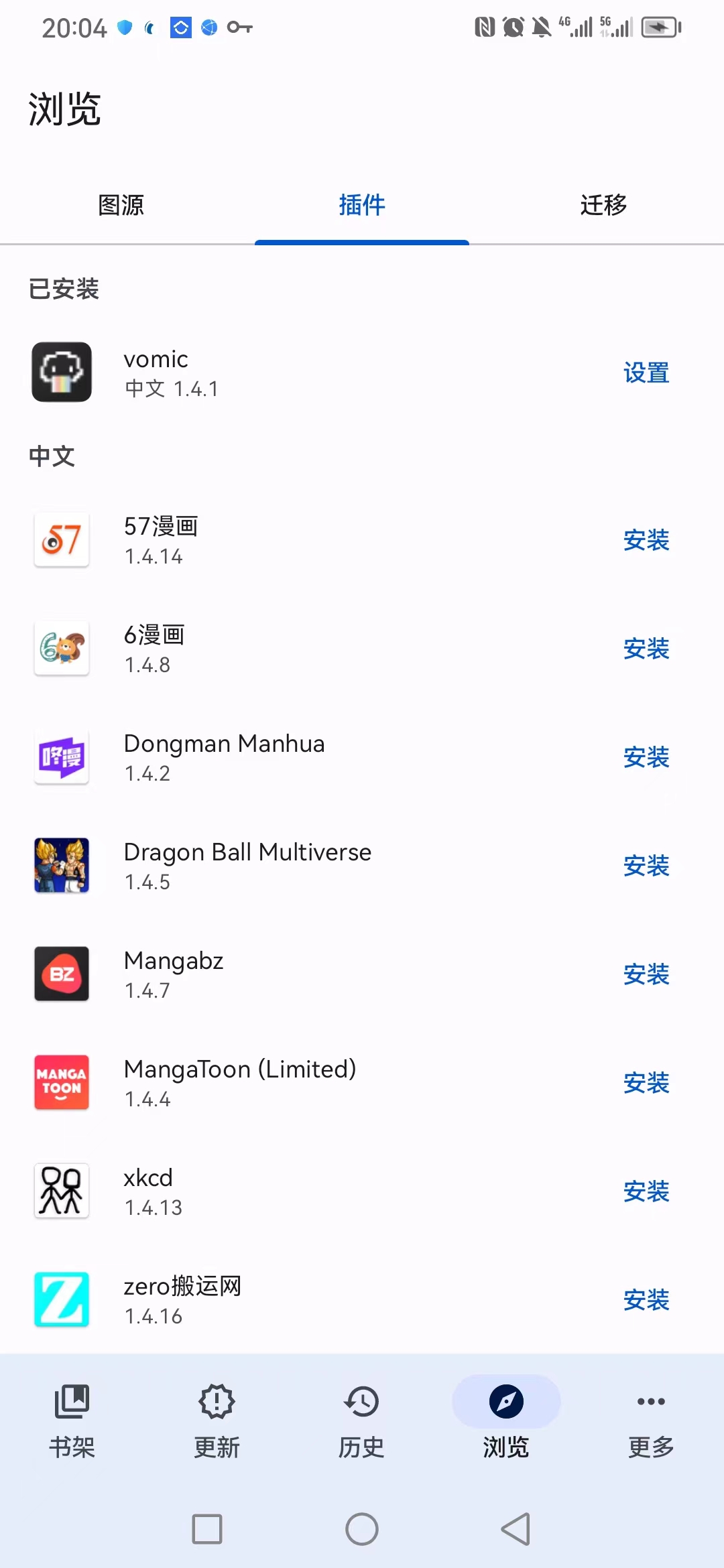Install the Mangabz extension

(646, 974)
